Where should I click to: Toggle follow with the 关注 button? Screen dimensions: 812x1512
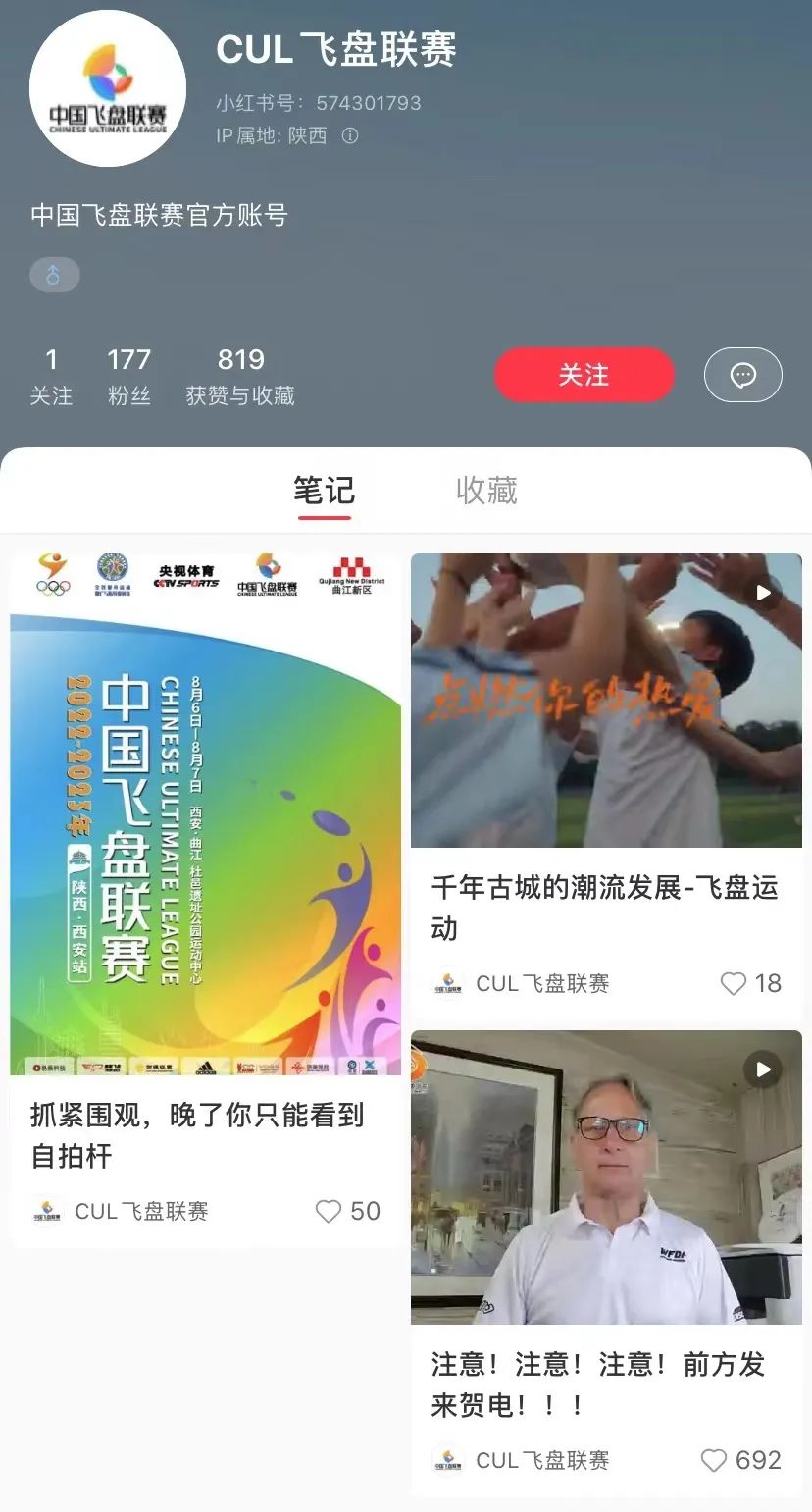coord(584,374)
